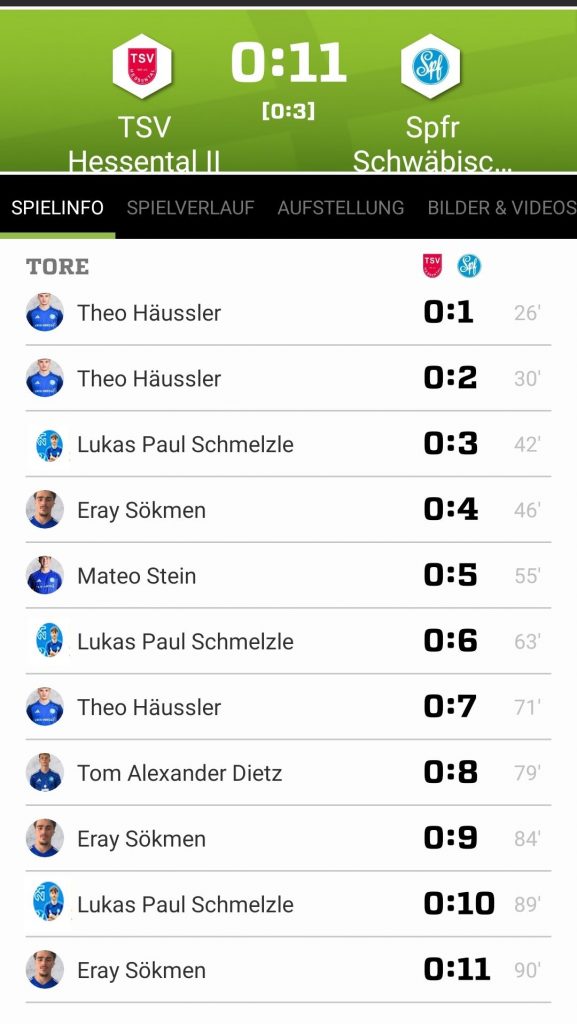
Task: Open the Aufstellung tab
Action: pos(340,208)
